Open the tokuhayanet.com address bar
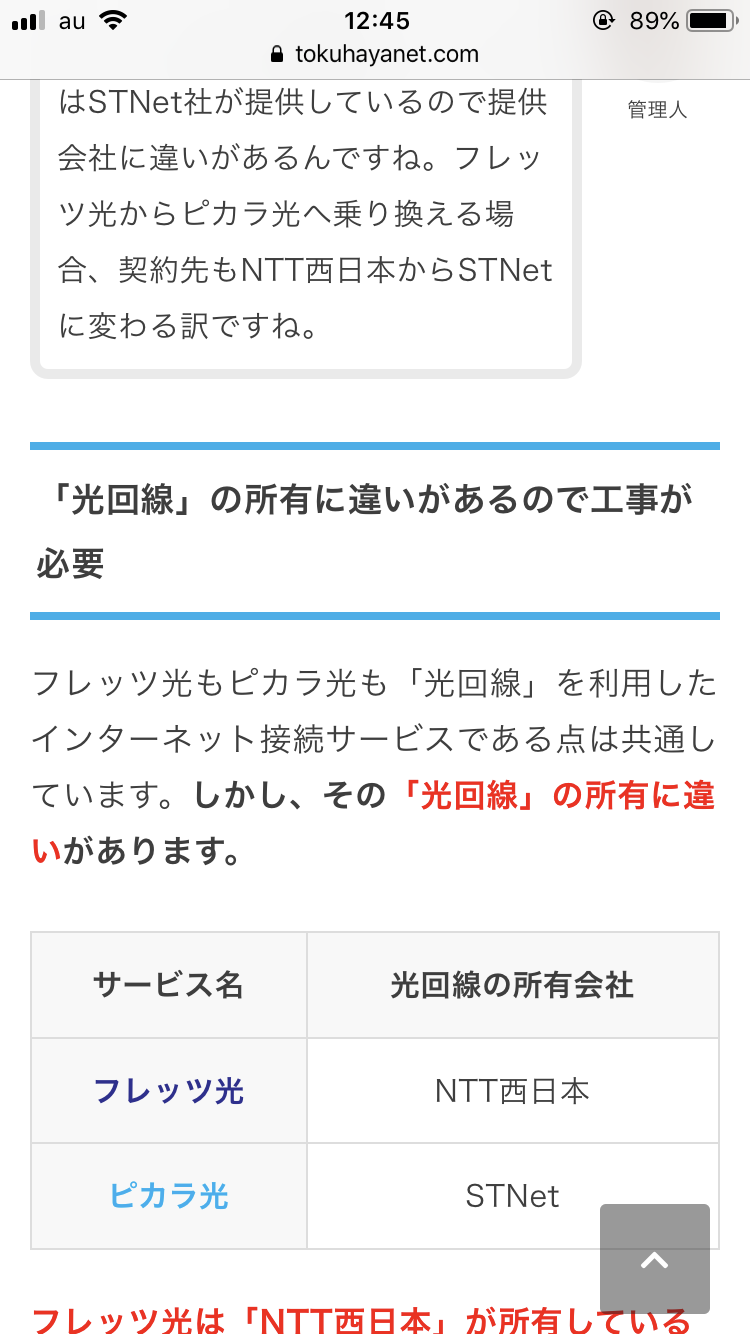The width and height of the screenshot is (750, 1334). point(375,54)
